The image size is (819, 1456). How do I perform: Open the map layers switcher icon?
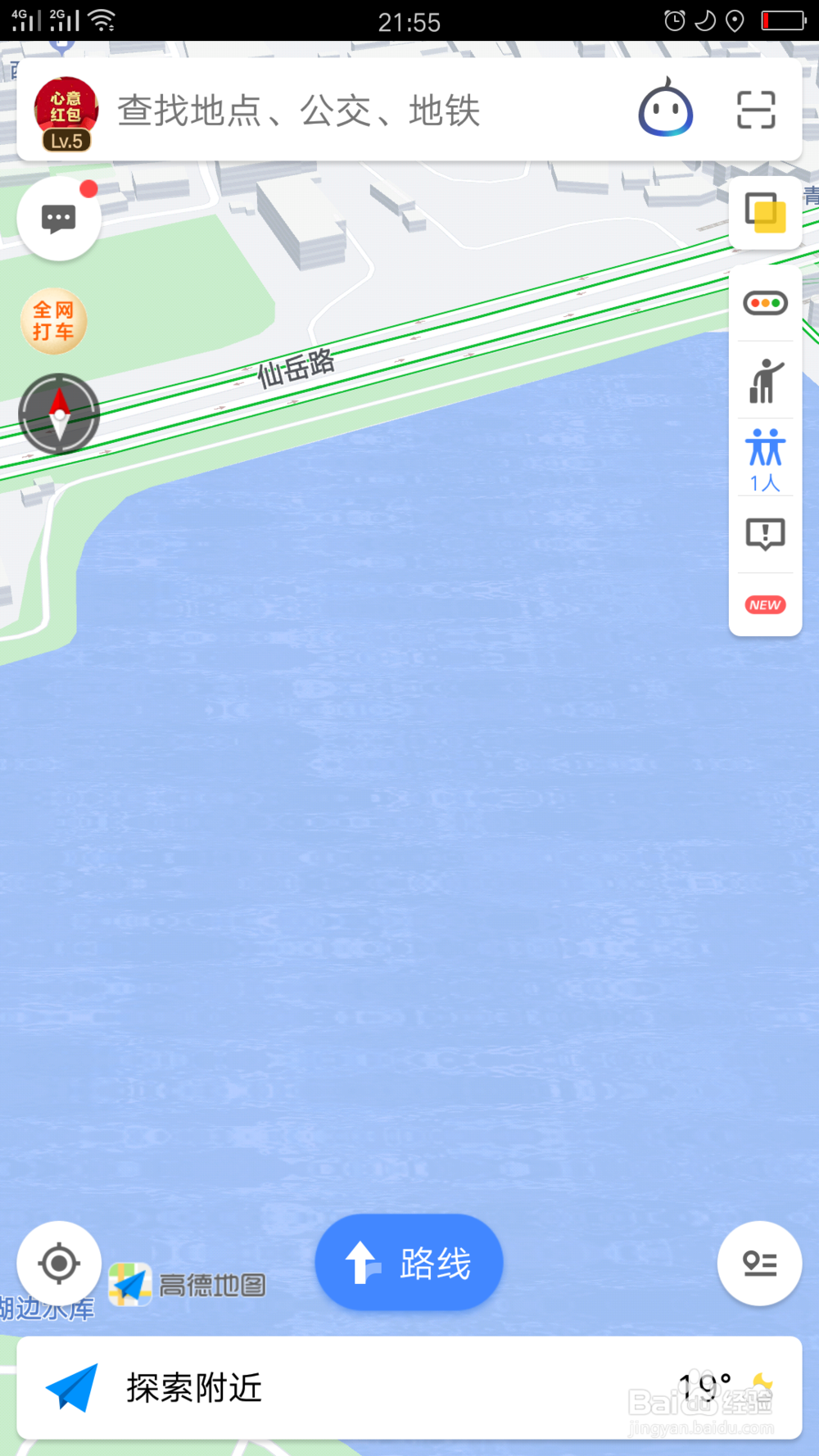[x=764, y=212]
